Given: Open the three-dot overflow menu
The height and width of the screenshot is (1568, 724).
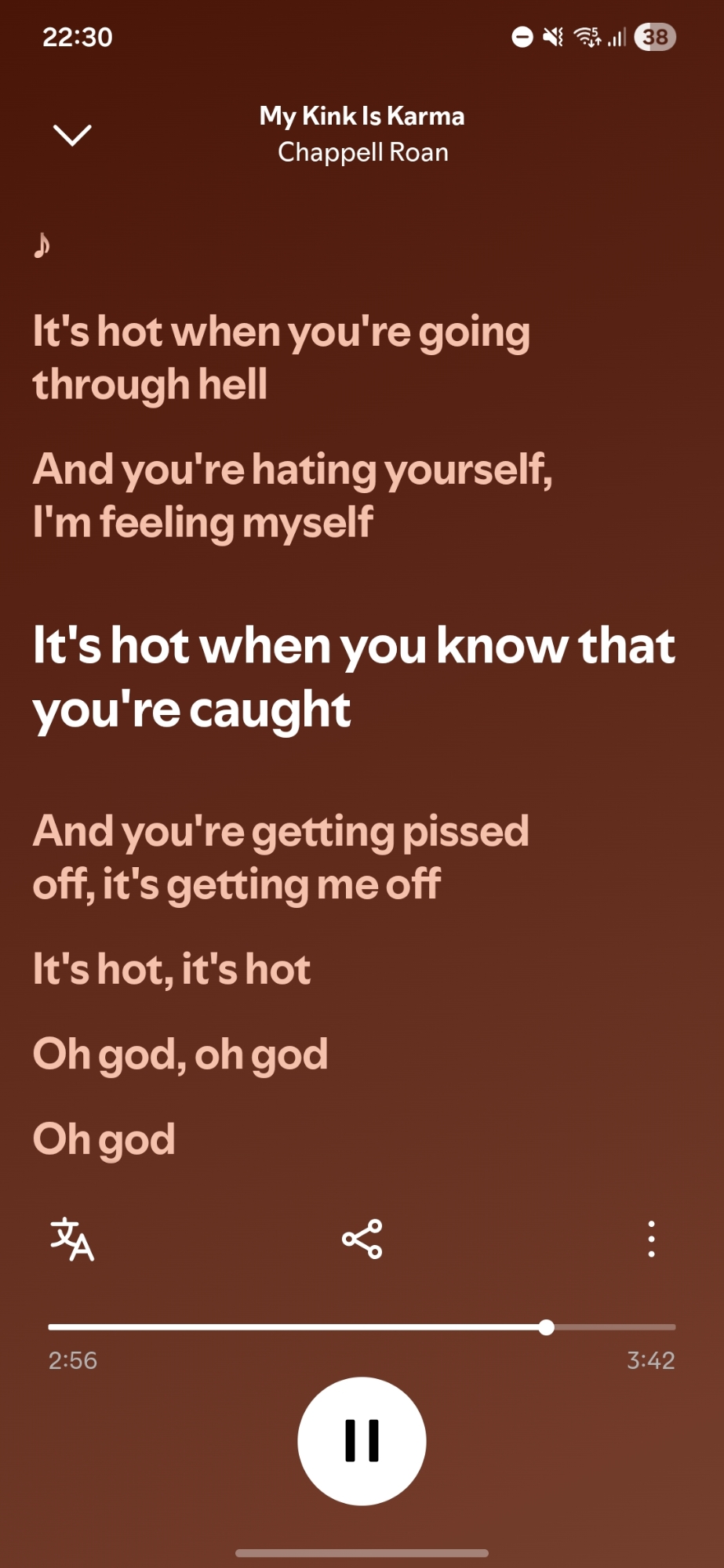Looking at the screenshot, I should click(651, 1240).
